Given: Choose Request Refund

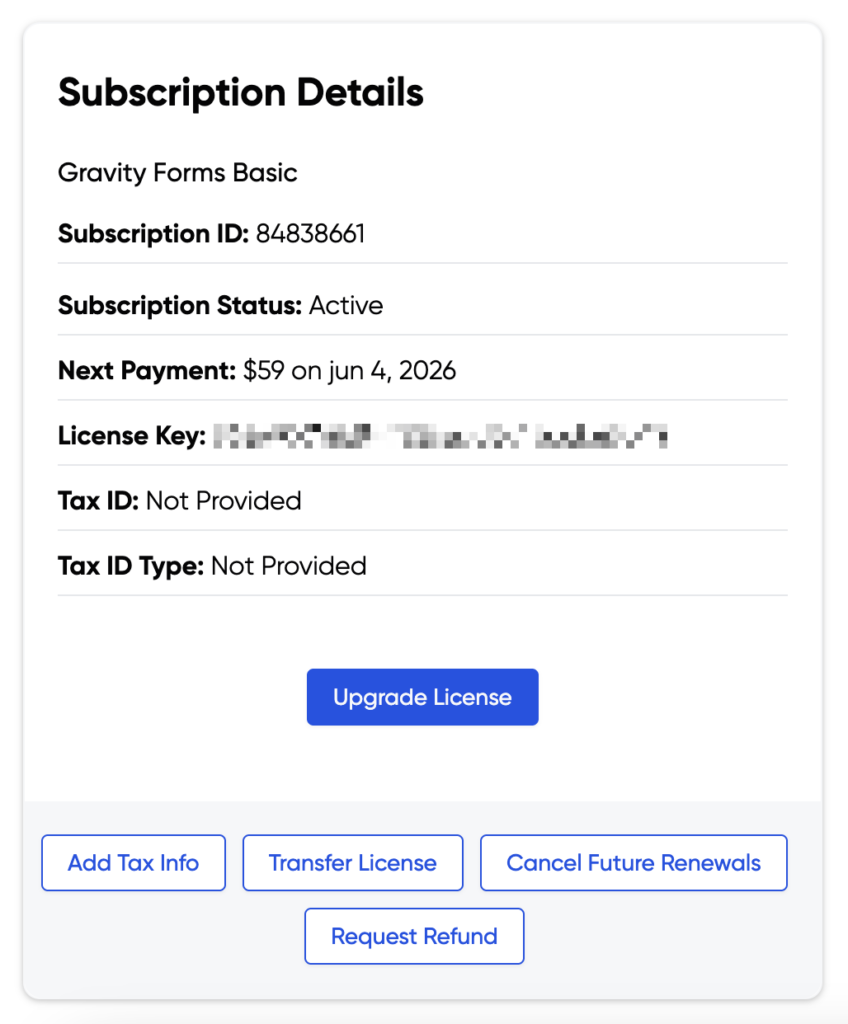Looking at the screenshot, I should 414,936.
